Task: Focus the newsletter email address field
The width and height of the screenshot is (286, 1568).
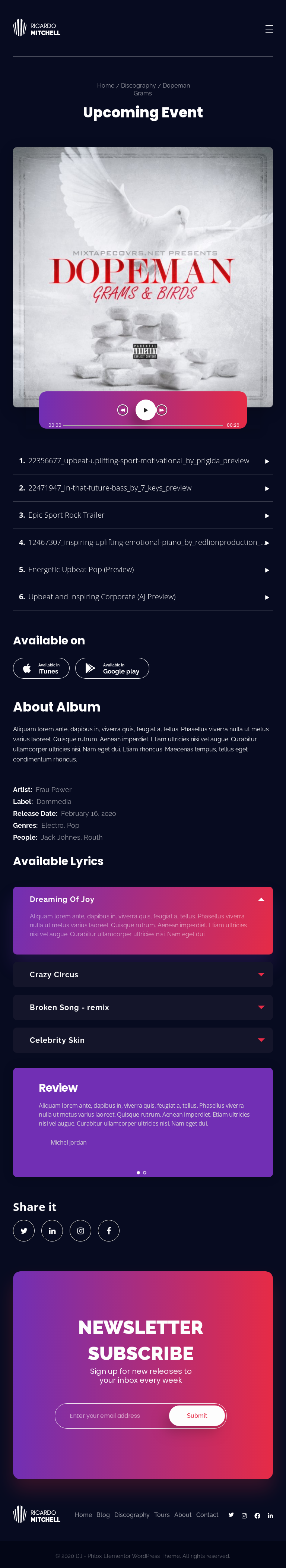Action: [x=112, y=1416]
